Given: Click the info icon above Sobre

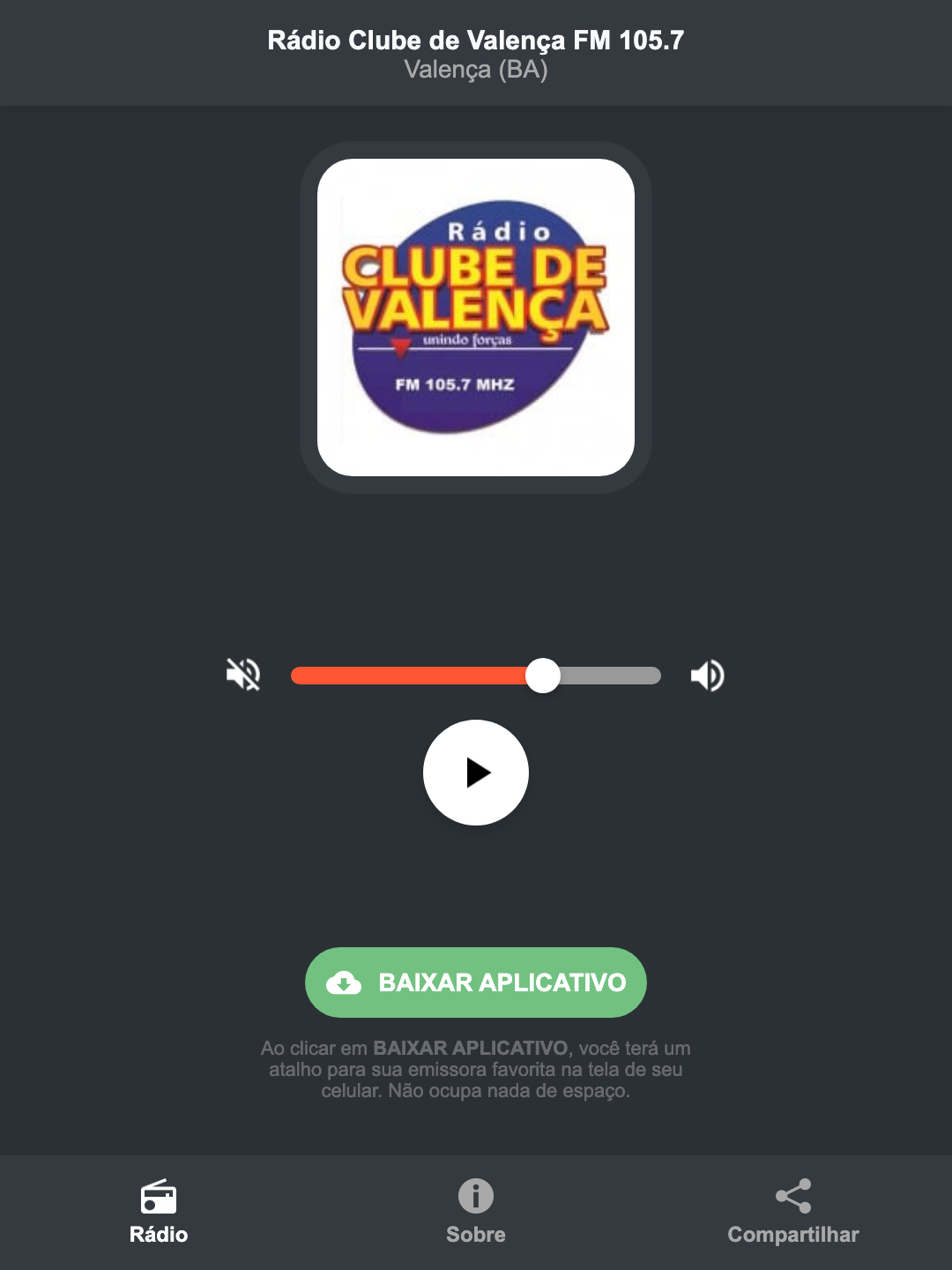Looking at the screenshot, I should (x=475, y=1197).
